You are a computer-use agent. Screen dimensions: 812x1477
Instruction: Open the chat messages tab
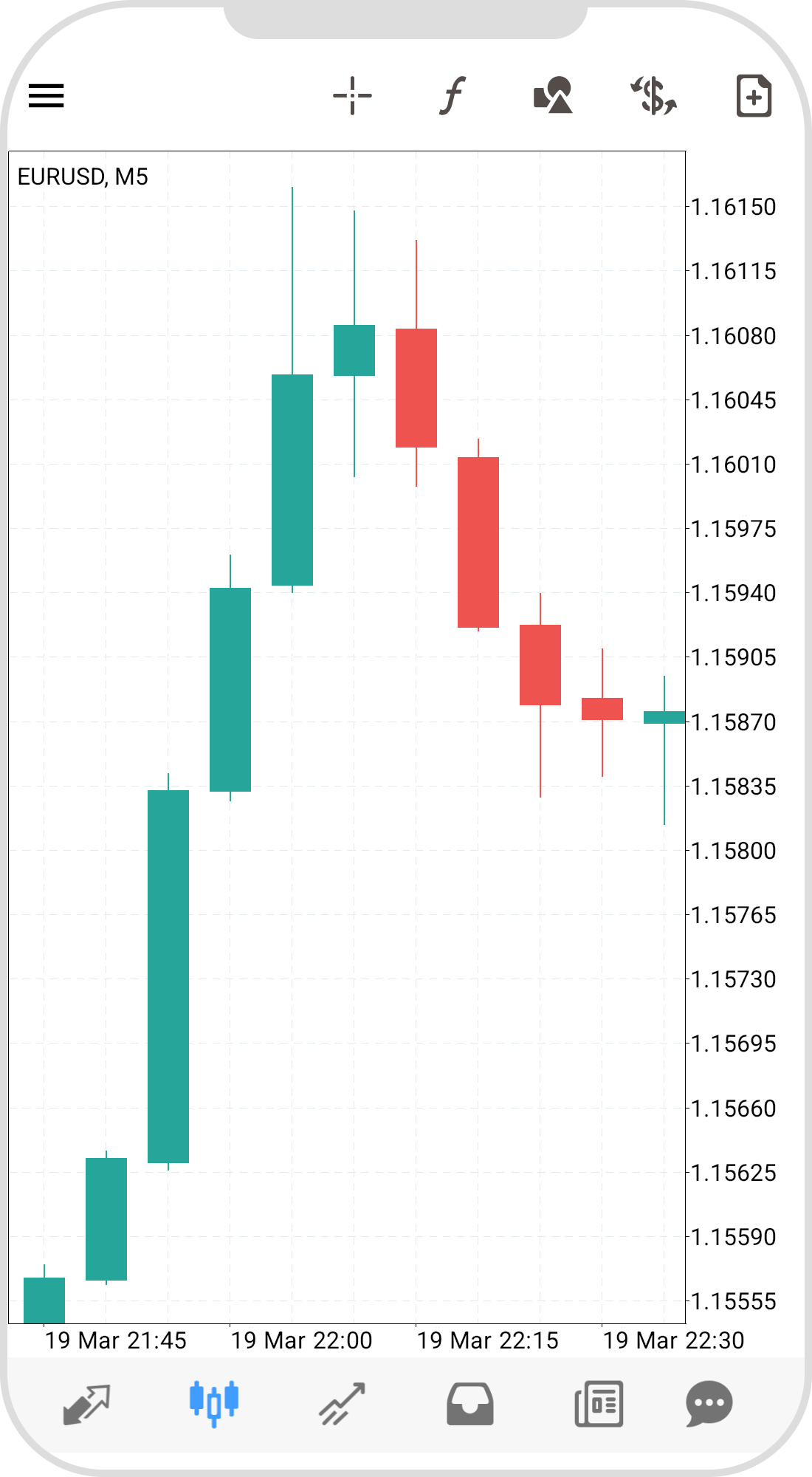point(709,1404)
